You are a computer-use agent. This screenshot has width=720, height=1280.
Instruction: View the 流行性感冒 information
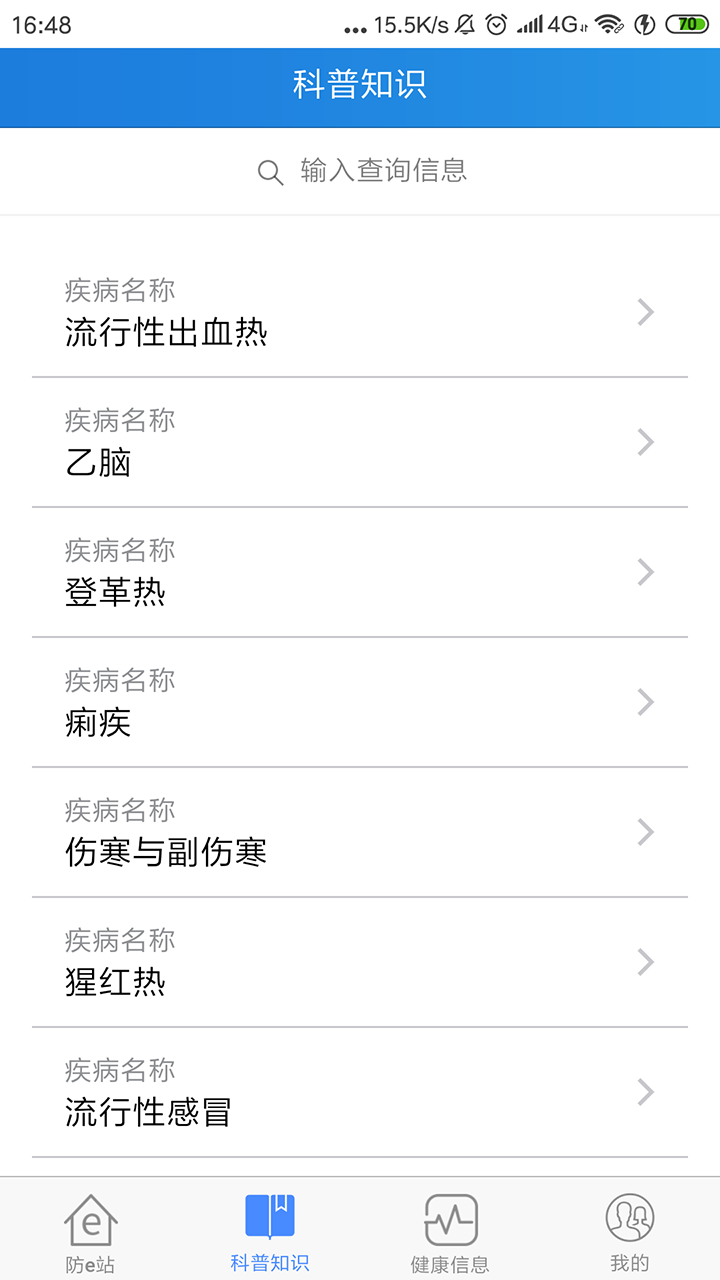[x=360, y=1093]
